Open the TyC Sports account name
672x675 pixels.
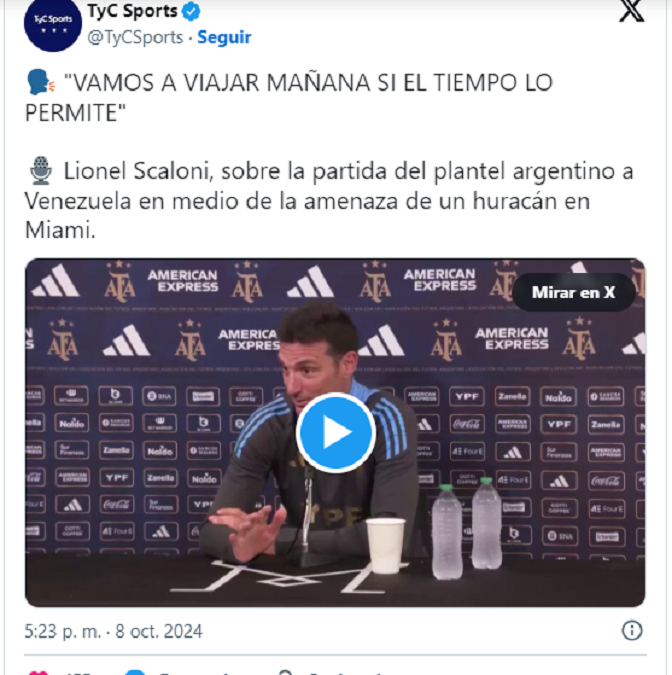coord(132,12)
